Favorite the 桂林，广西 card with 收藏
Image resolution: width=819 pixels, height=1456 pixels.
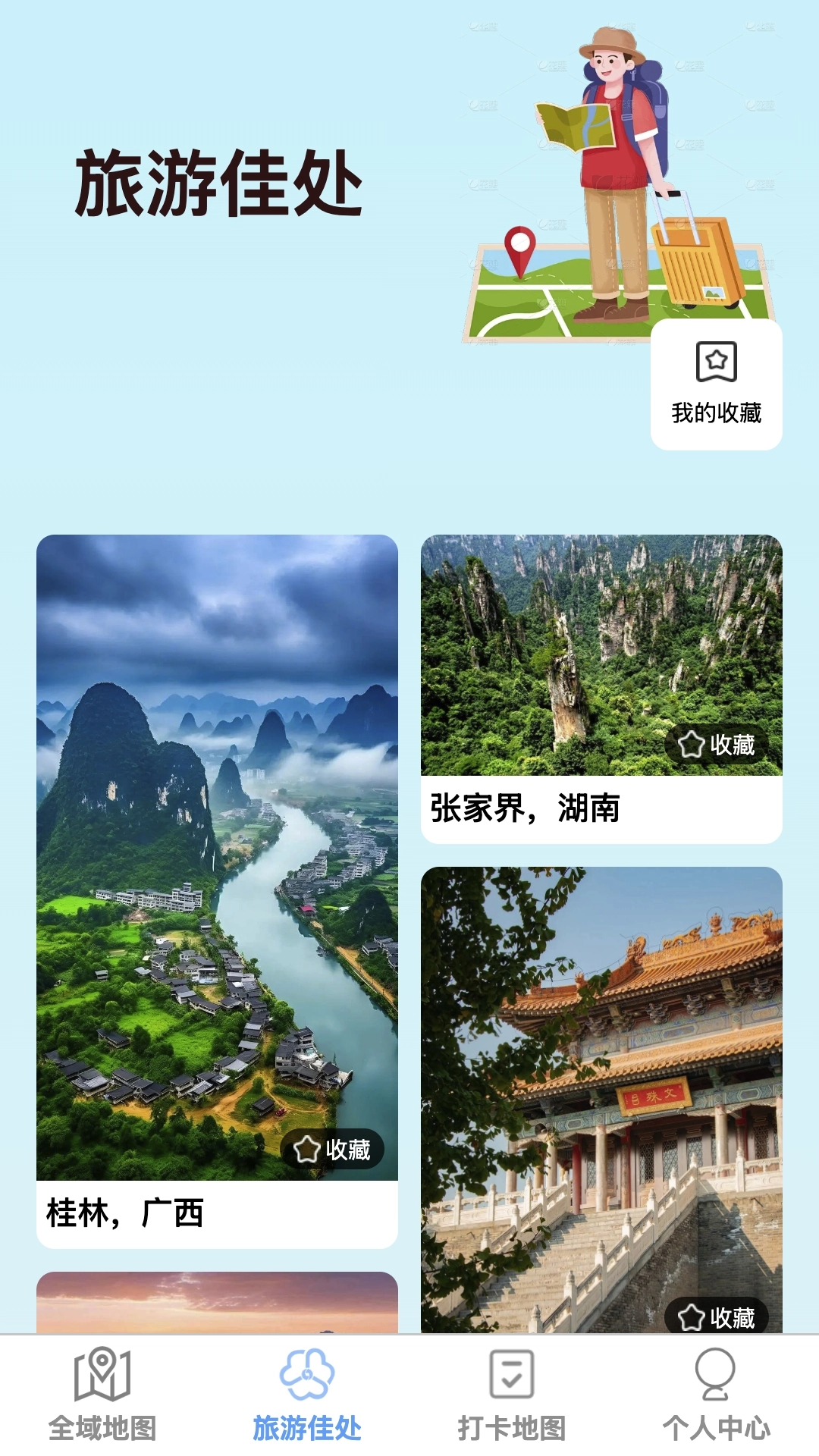[x=332, y=1149]
